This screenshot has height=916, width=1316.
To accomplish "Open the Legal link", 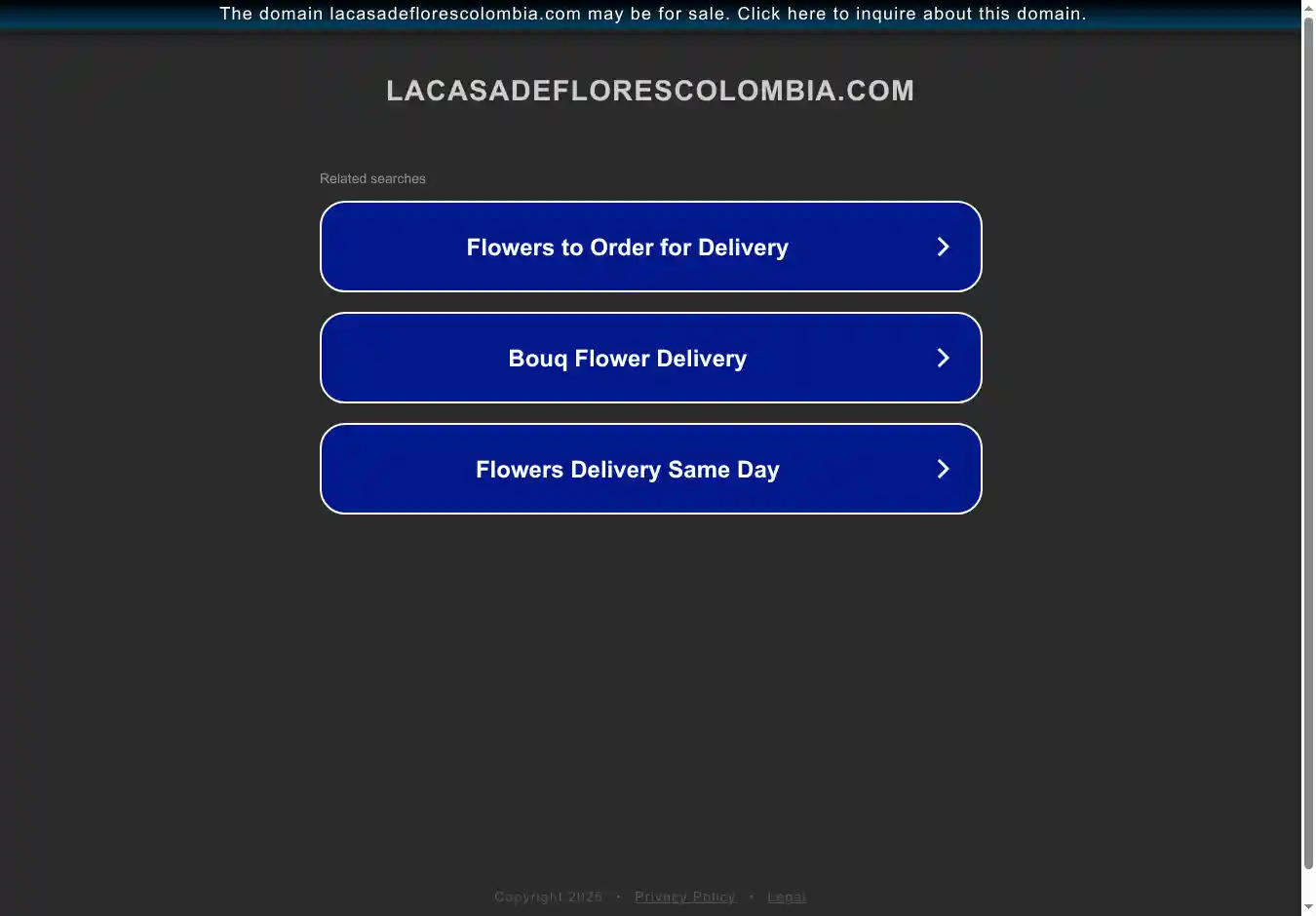I will tap(786, 897).
